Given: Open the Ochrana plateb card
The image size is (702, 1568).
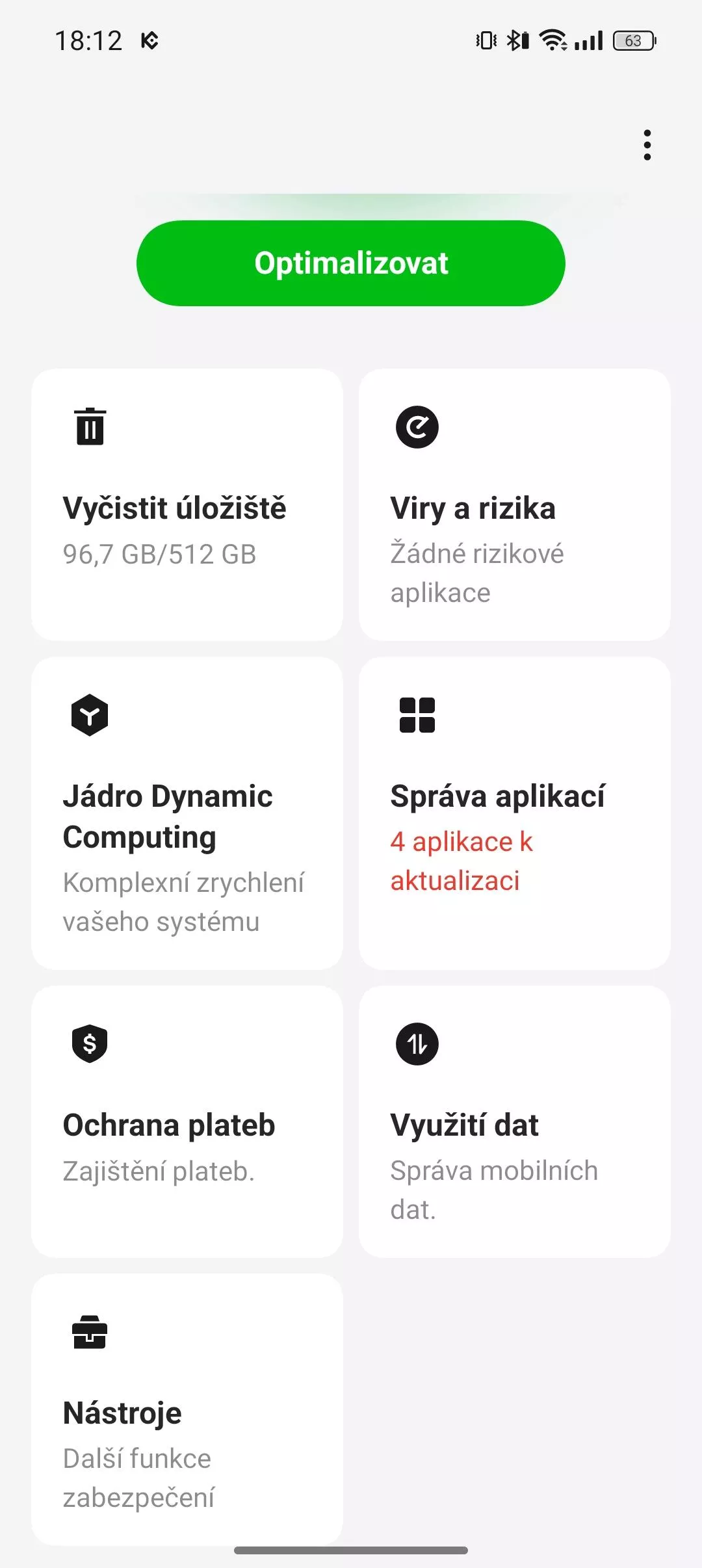Looking at the screenshot, I should pyautogui.click(x=187, y=1121).
